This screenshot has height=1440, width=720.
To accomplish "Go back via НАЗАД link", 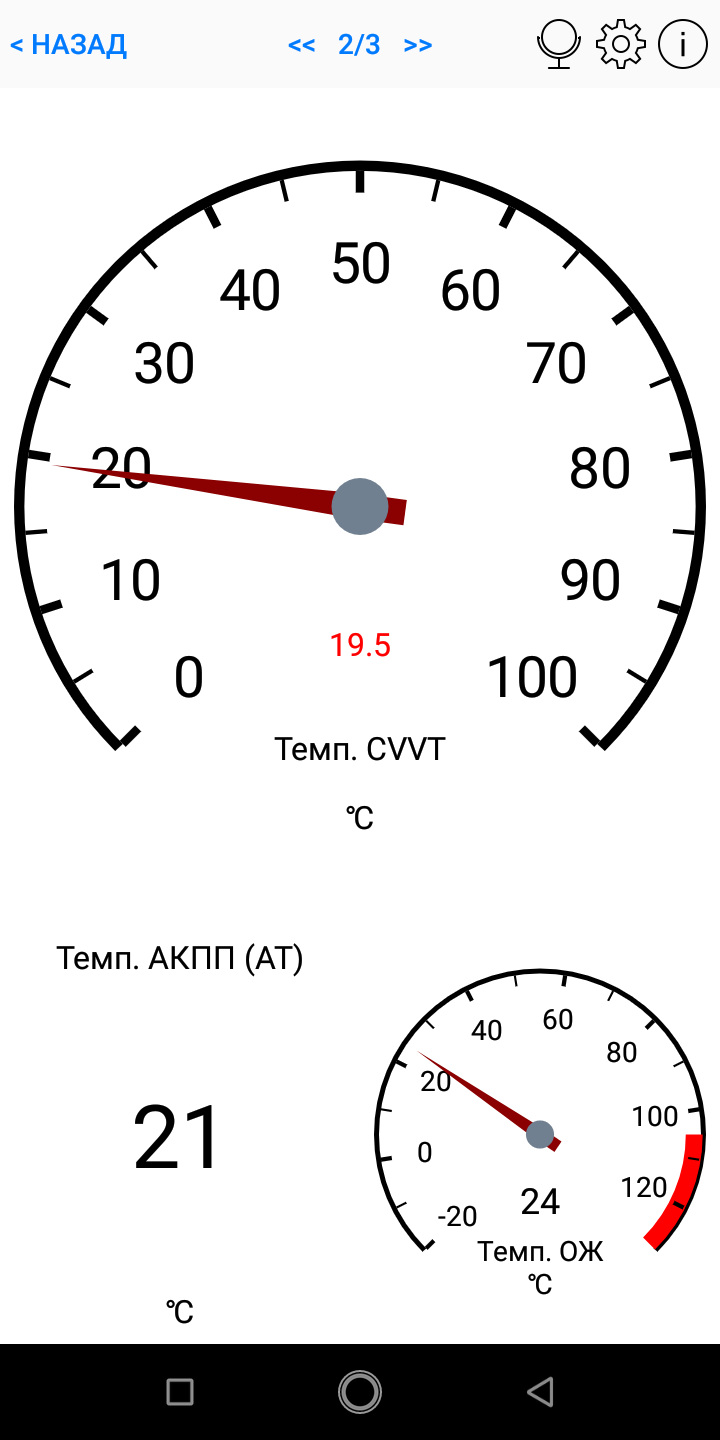I will [x=68, y=45].
